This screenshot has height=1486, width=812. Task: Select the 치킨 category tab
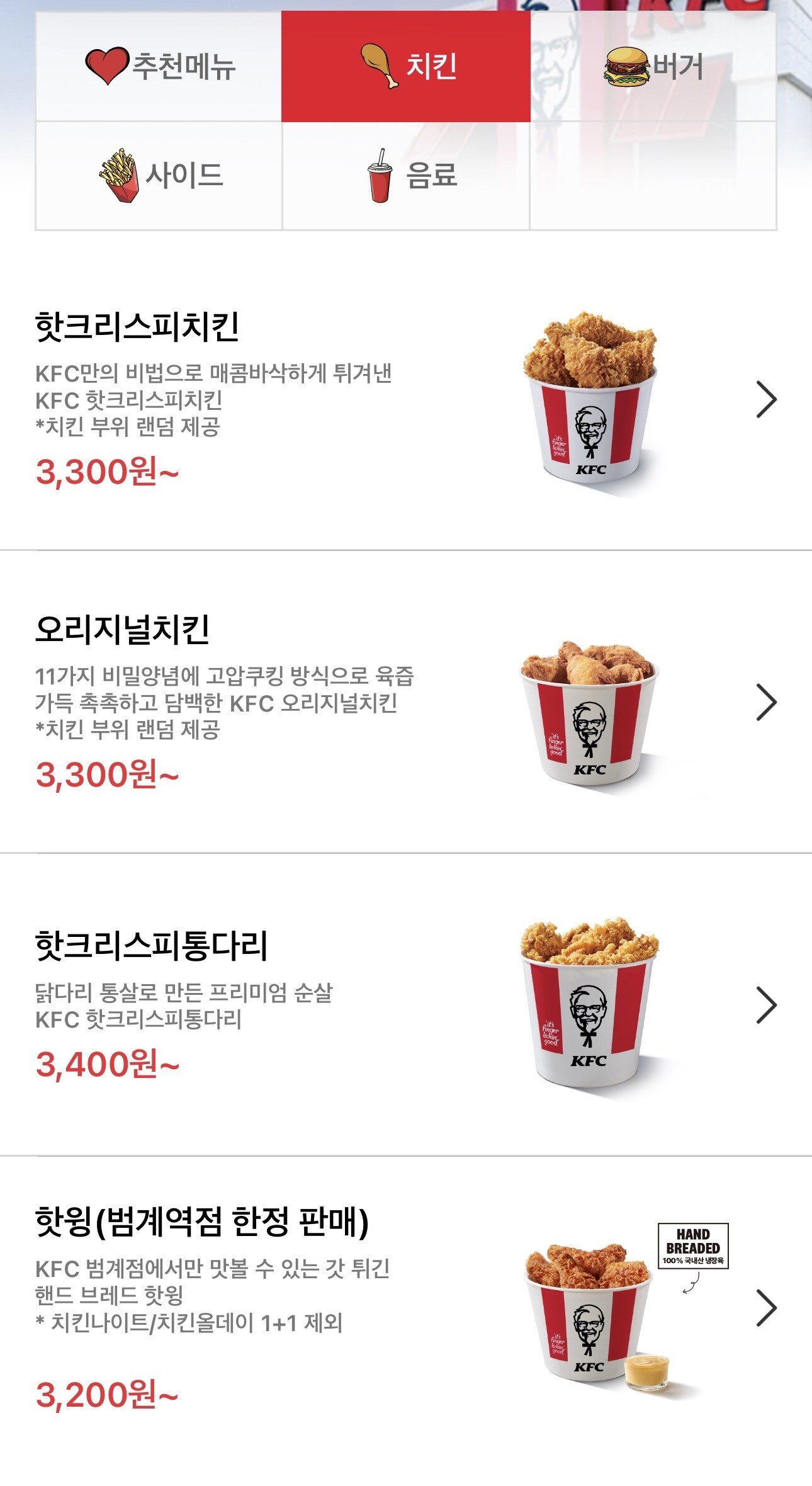click(406, 66)
